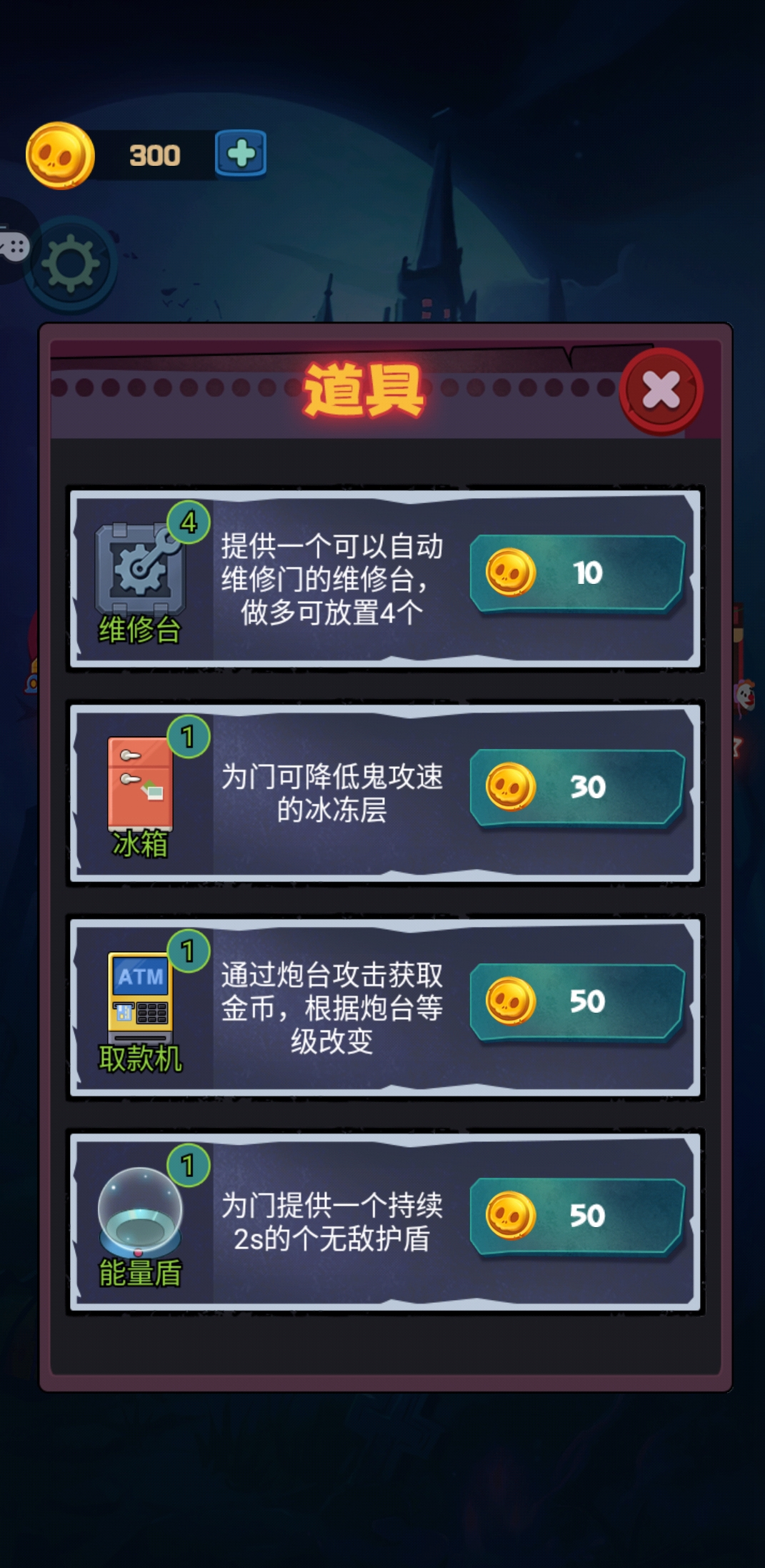Open the settings gear
This screenshot has height=1568, width=765.
click(x=71, y=265)
